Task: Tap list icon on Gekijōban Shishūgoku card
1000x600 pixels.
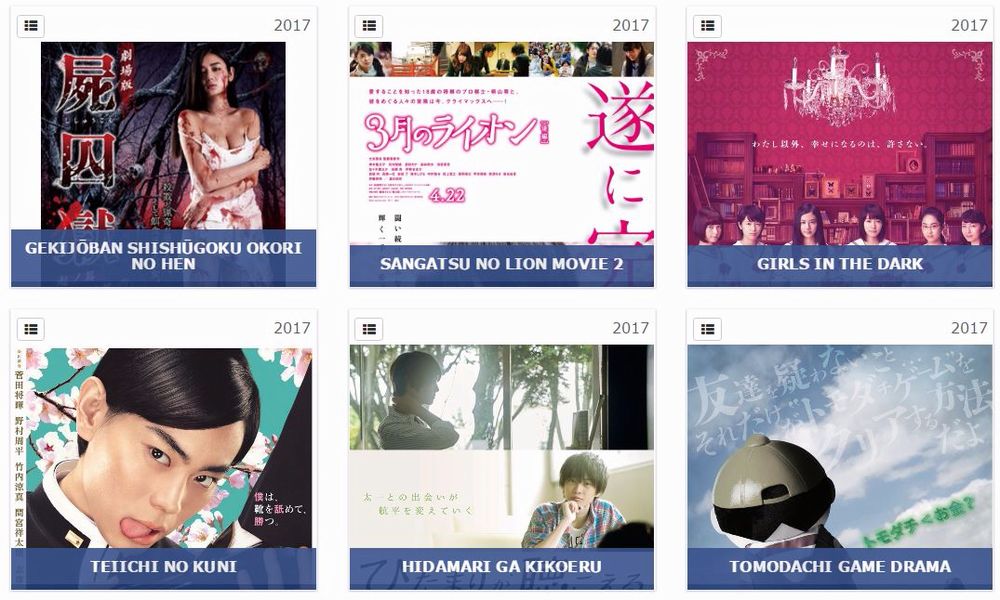Action: [x=30, y=26]
